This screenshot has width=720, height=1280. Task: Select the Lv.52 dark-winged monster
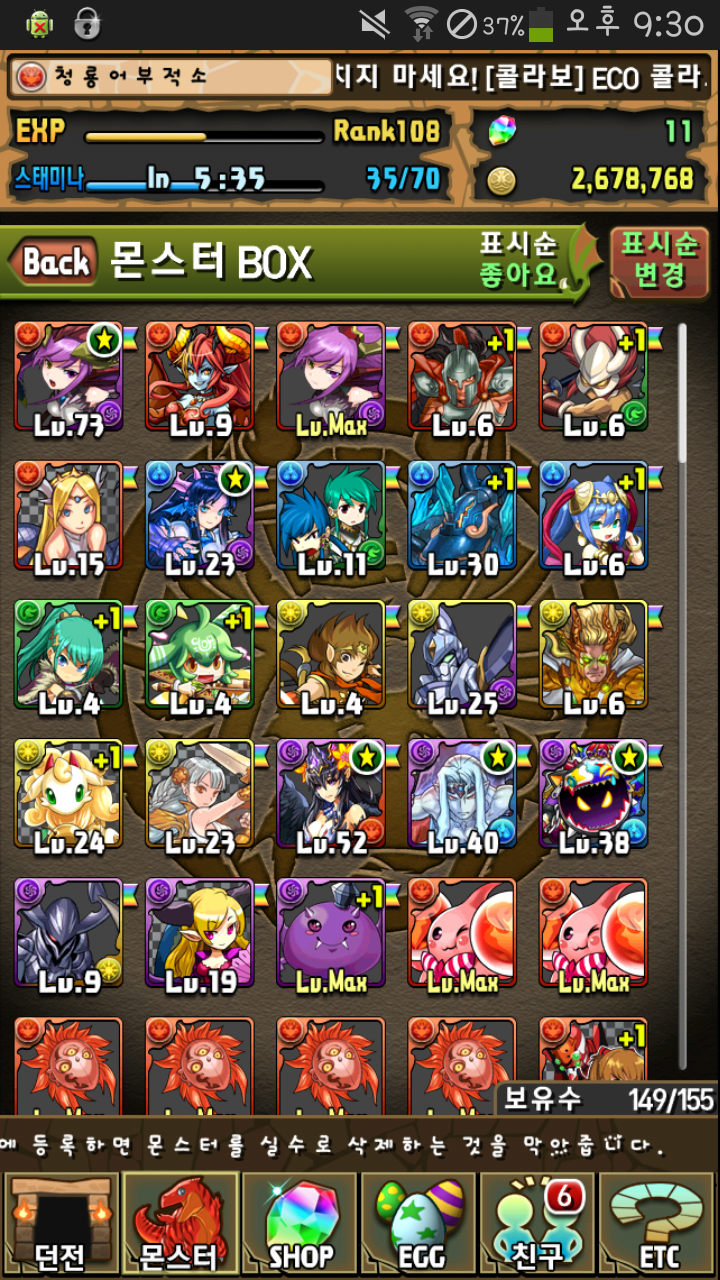point(330,794)
